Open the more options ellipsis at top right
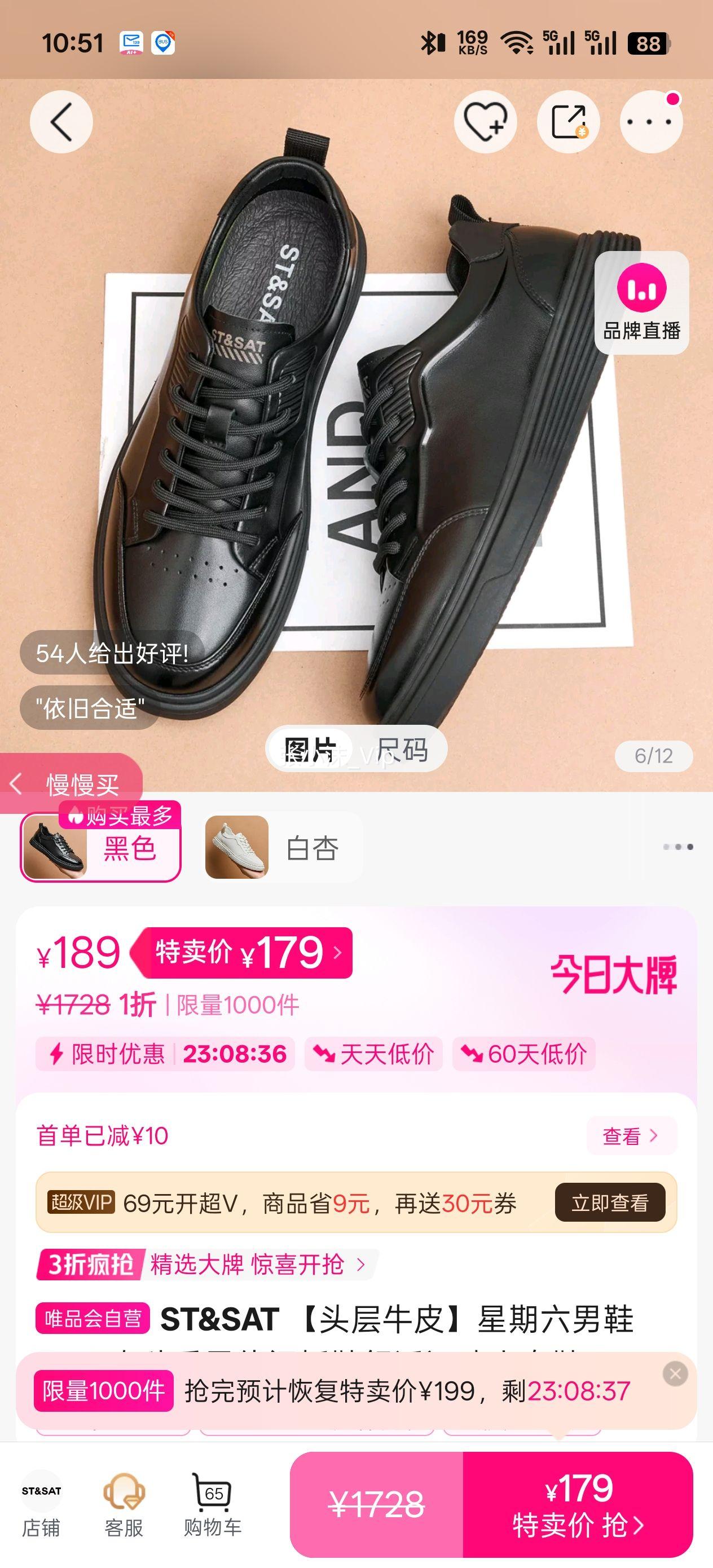This screenshot has width=713, height=1568. pos(651,122)
